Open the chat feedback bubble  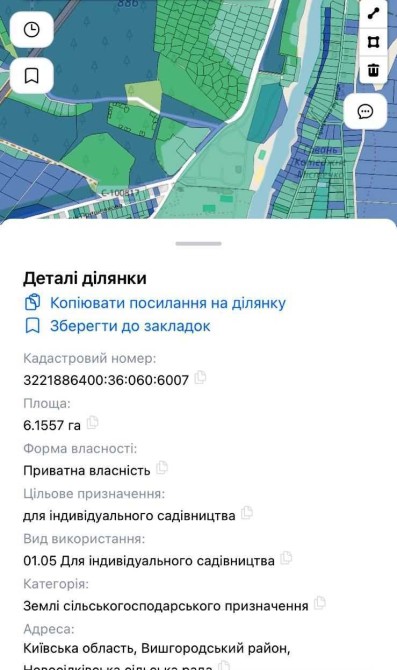(x=365, y=112)
